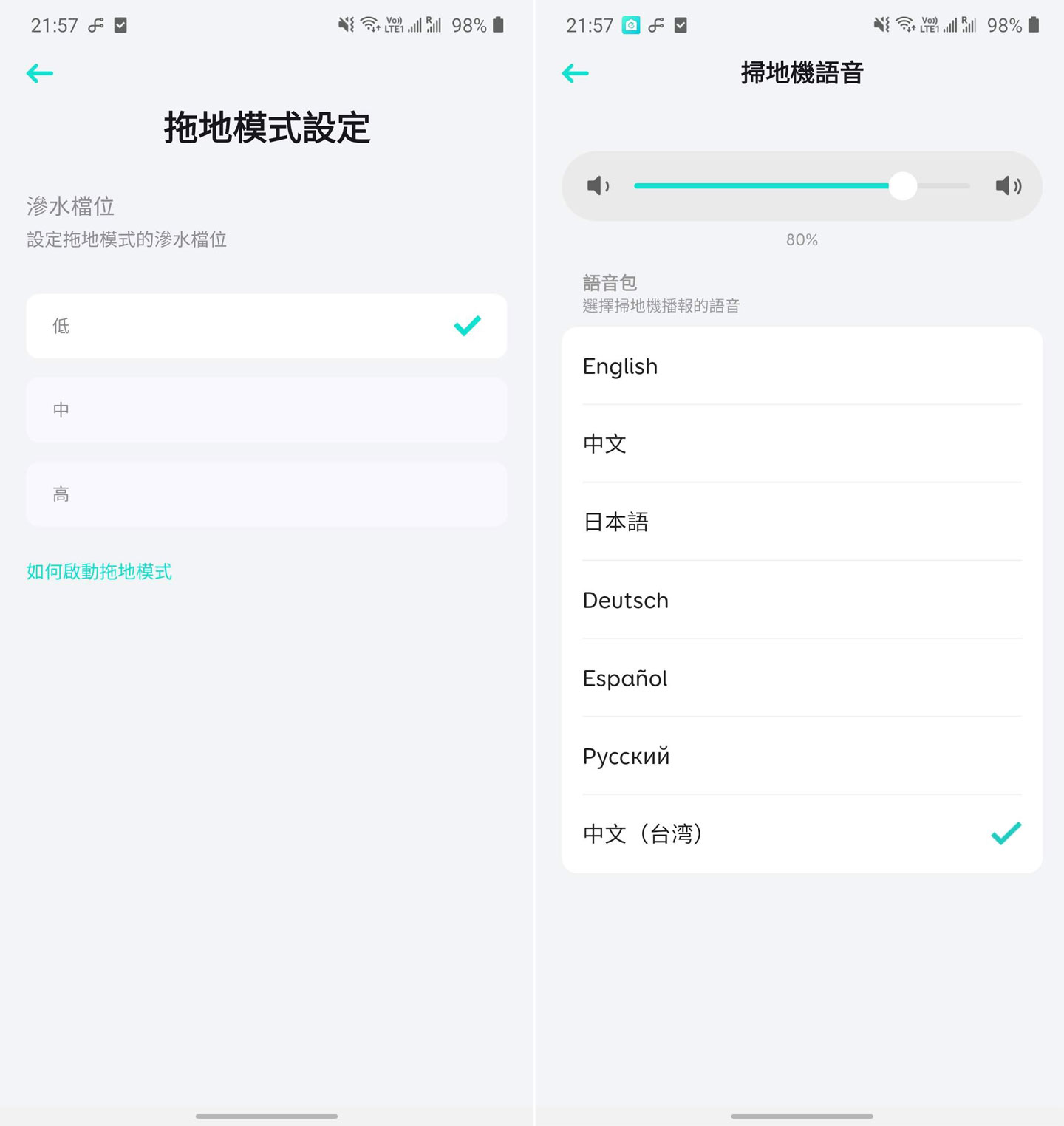Choose 中文 voice pack
The width and height of the screenshot is (1064, 1126).
(x=801, y=444)
